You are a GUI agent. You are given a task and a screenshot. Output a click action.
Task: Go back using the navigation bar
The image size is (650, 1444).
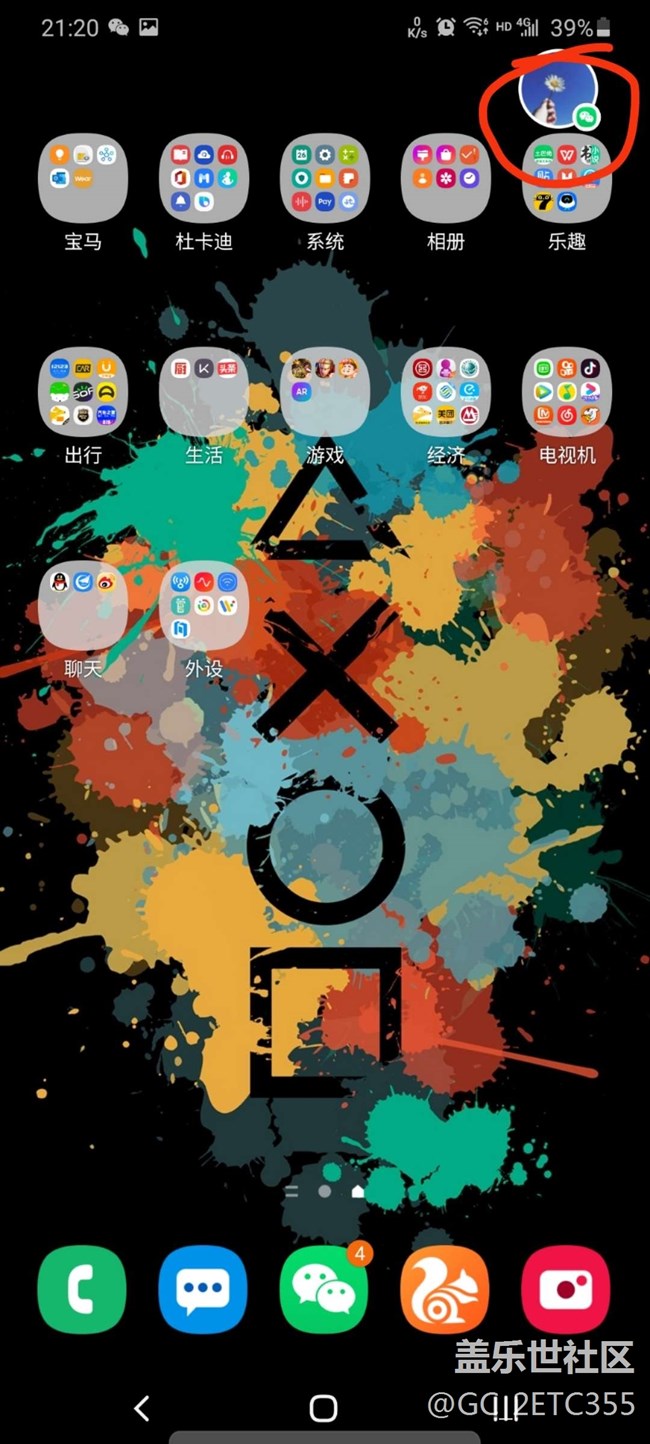[x=142, y=1408]
